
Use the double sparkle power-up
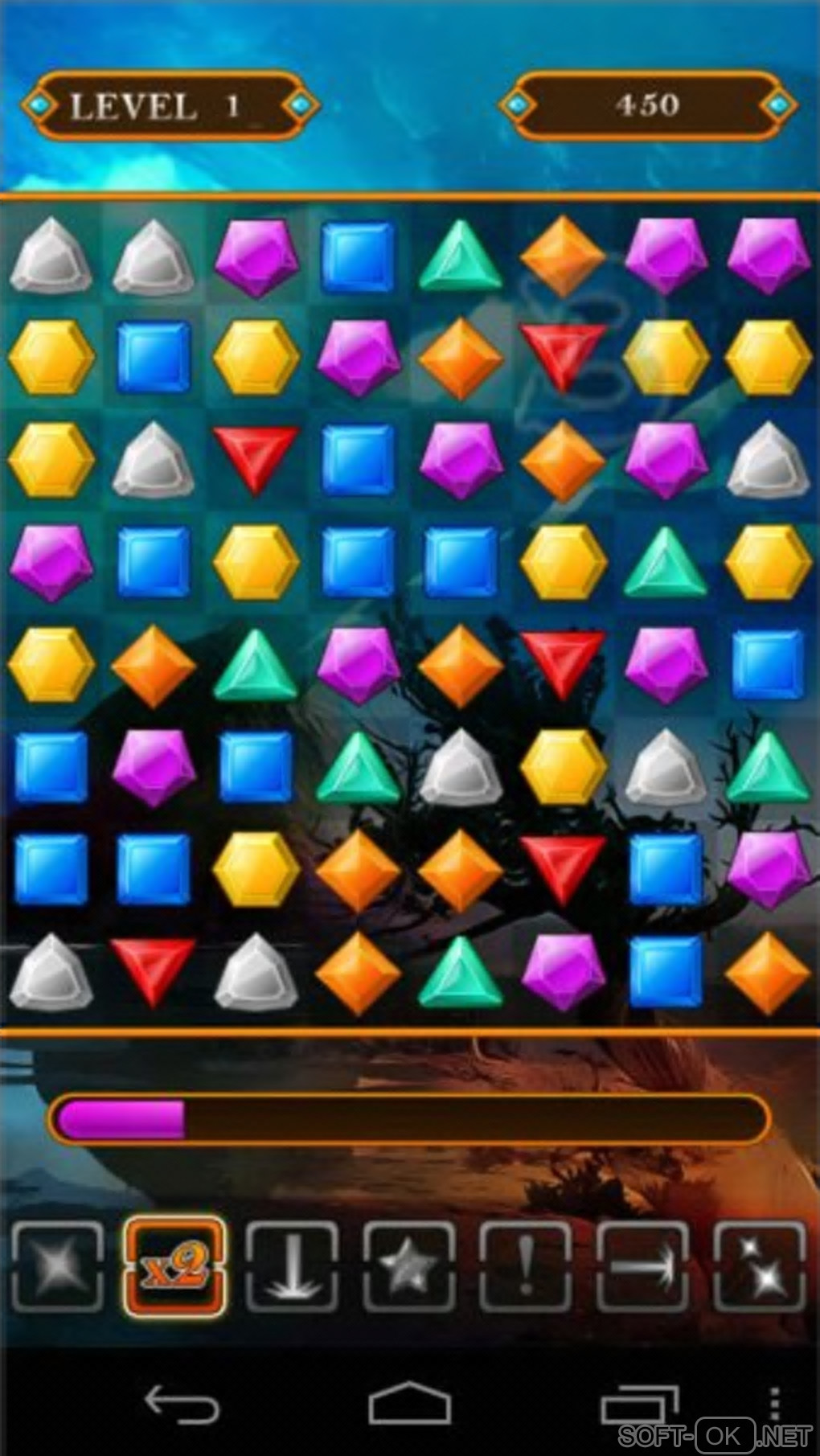760,1267
